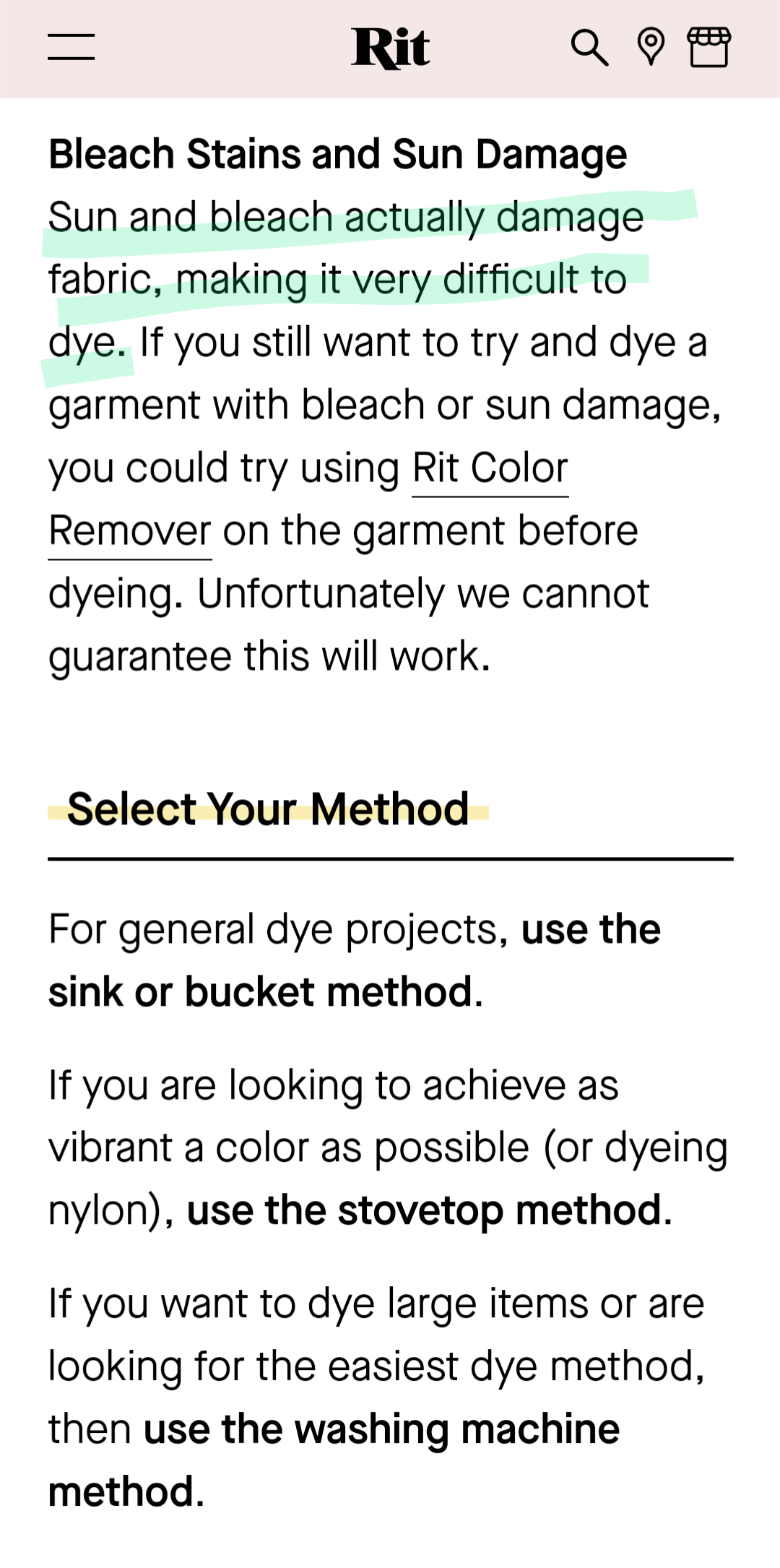This screenshot has height=1568, width=780.
Task: Follow the Rit Color Remover link
Action: pyautogui.click(x=490, y=468)
